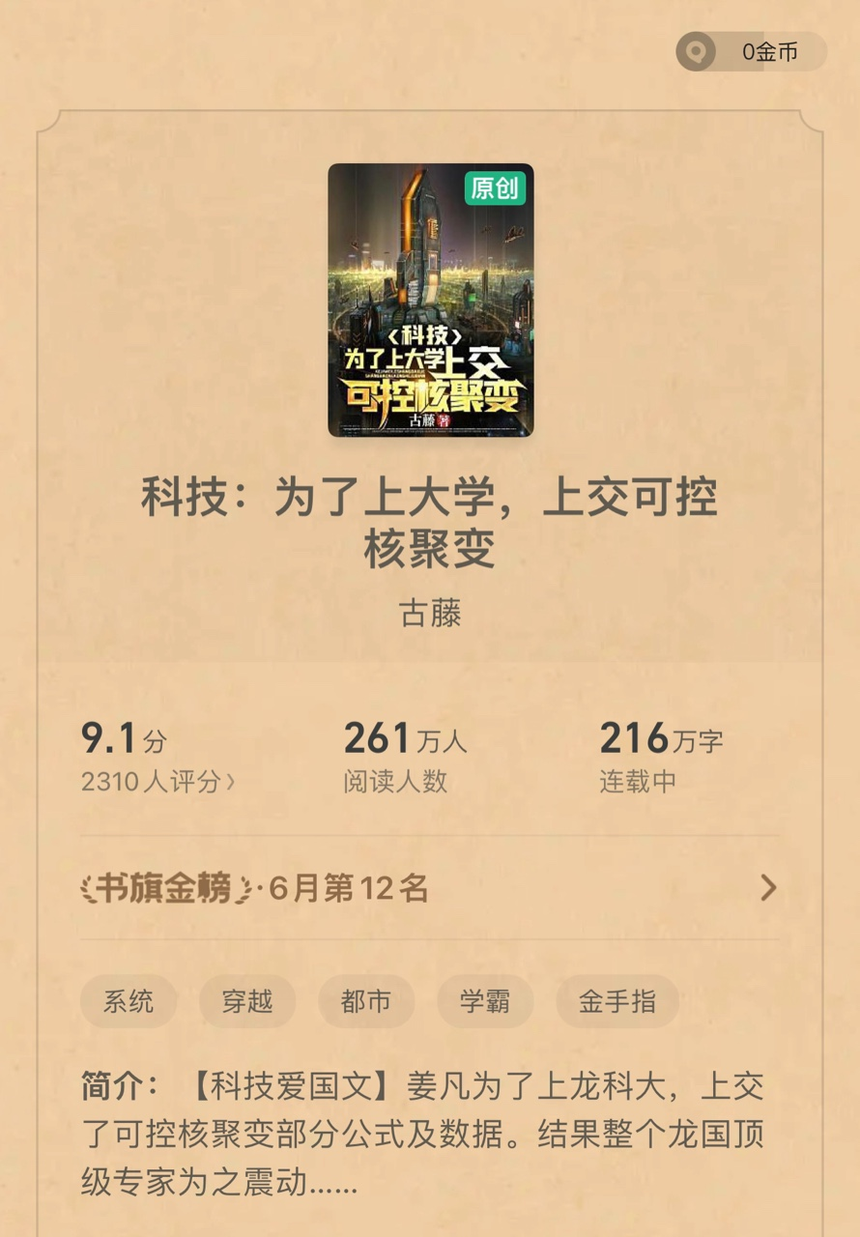Select the 都市 tag
The height and width of the screenshot is (1237, 860).
click(x=366, y=1001)
